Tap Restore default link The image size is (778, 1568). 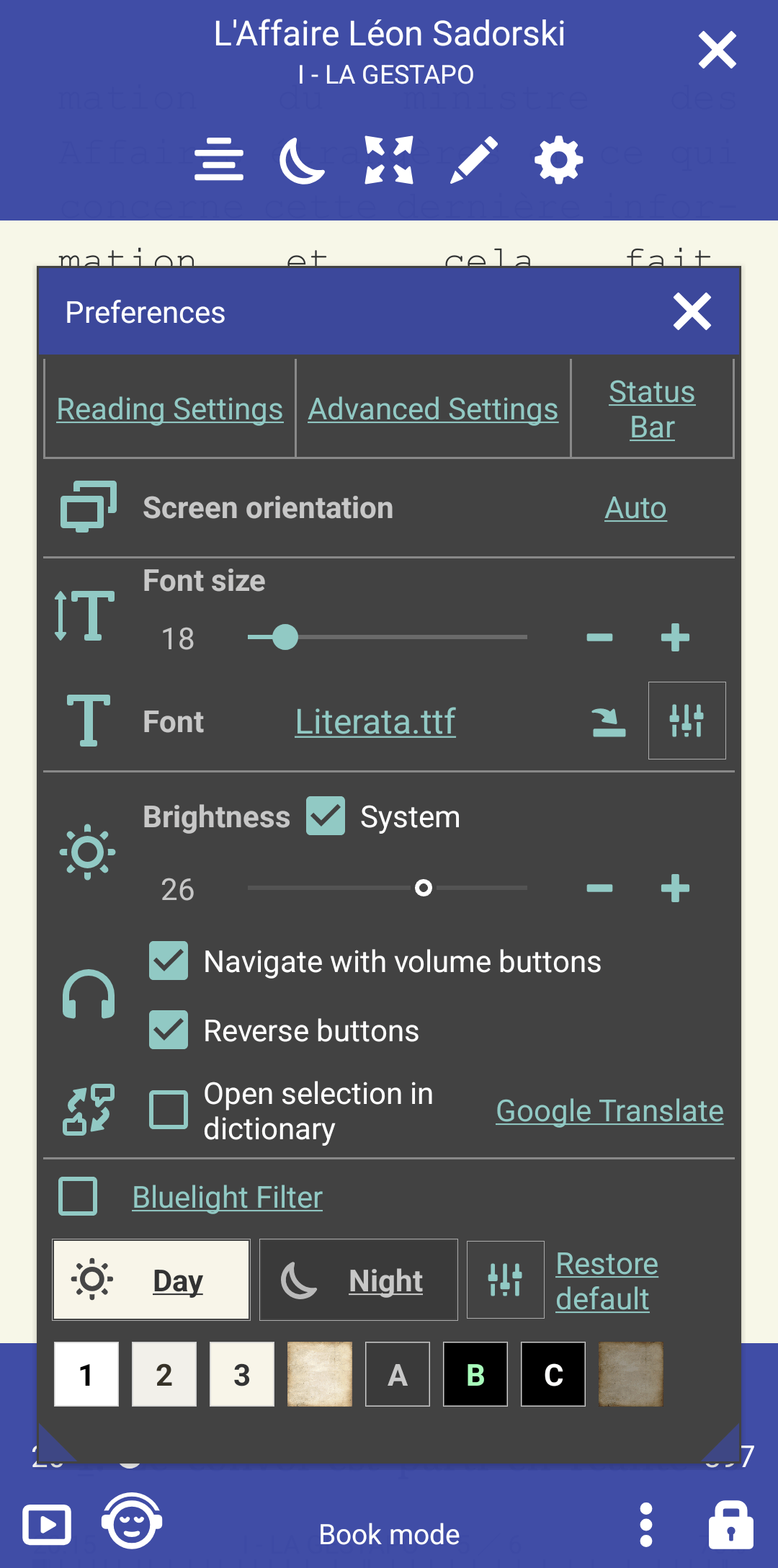pyautogui.click(x=607, y=1281)
